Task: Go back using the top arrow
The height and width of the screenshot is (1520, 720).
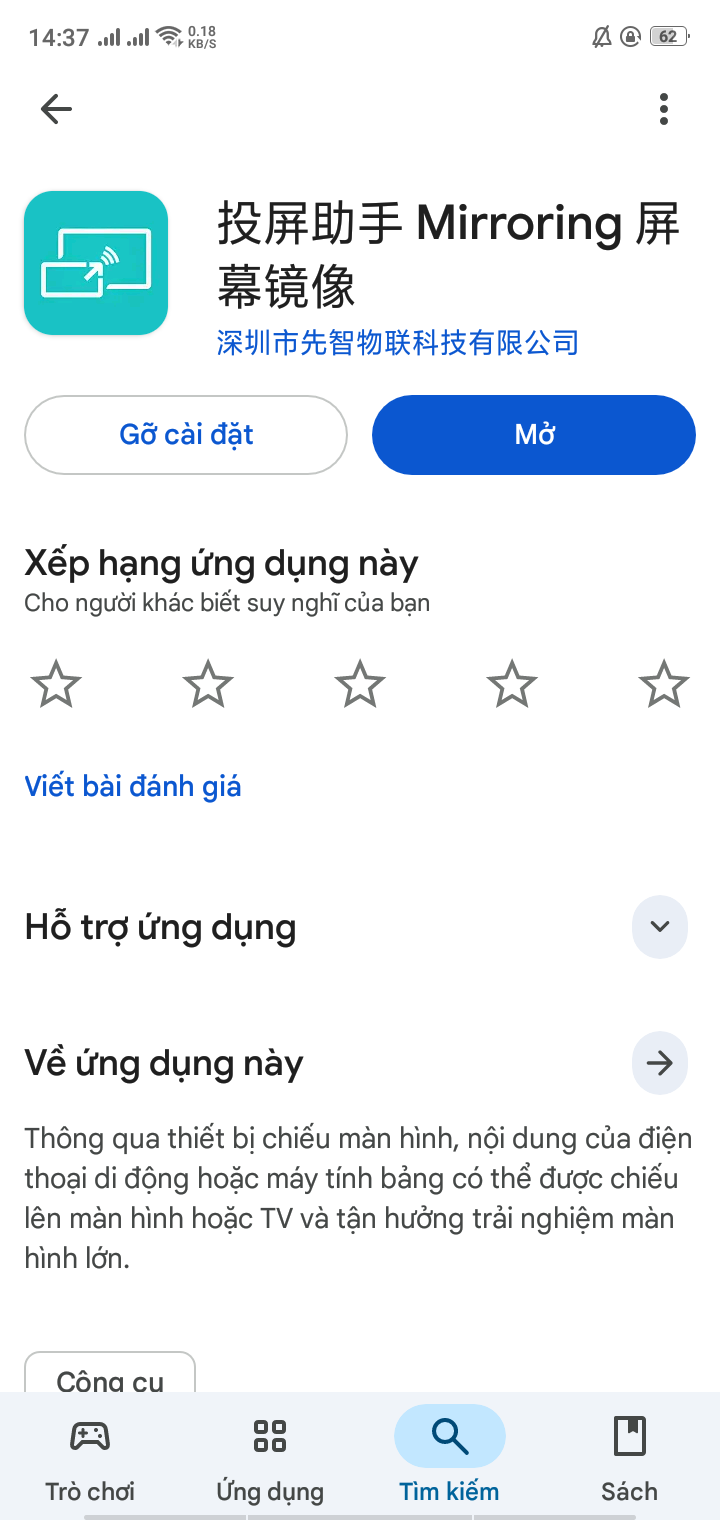Action: coord(56,109)
